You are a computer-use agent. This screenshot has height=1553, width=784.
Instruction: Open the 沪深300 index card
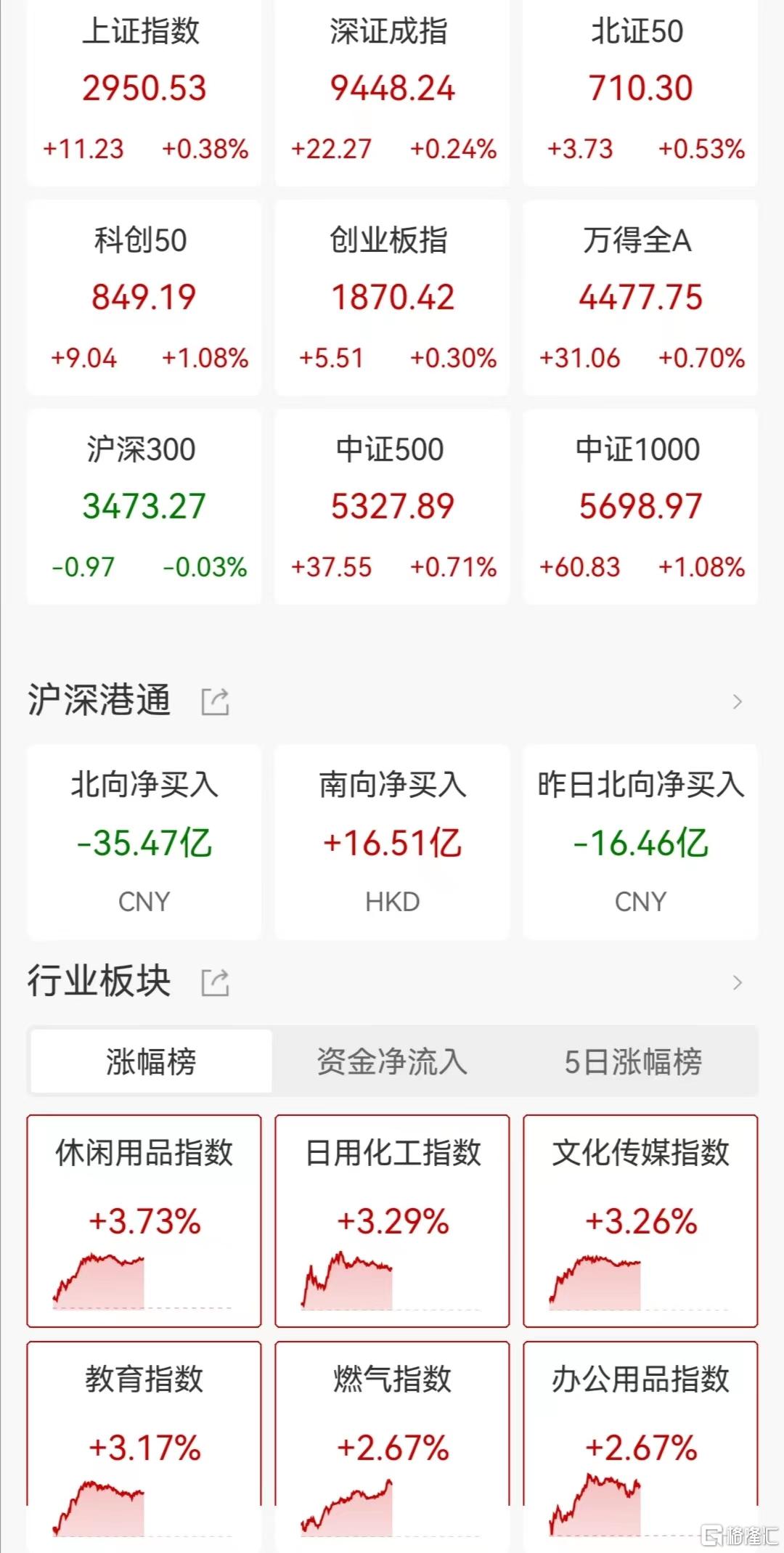(144, 507)
